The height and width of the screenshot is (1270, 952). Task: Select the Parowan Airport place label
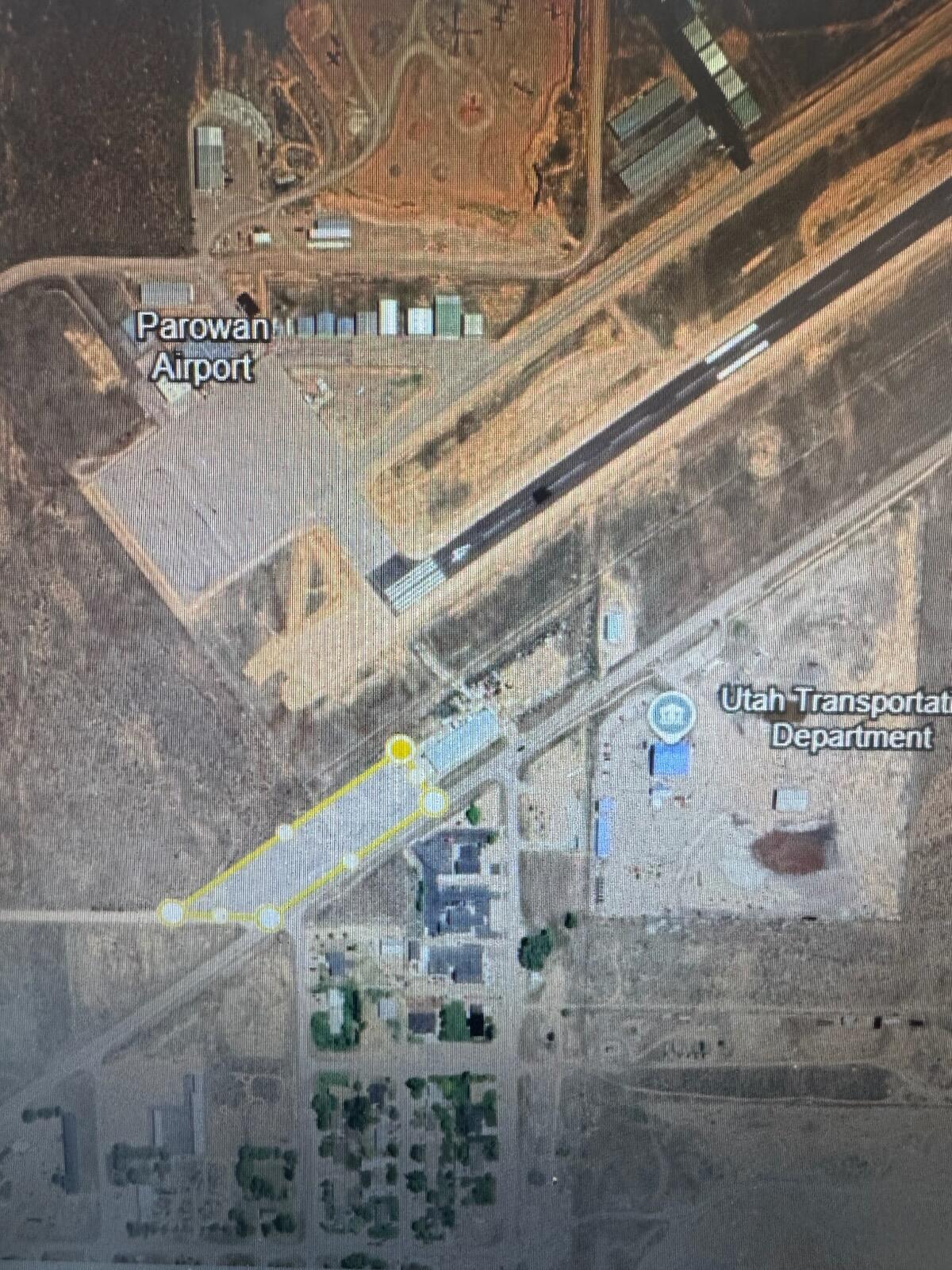[x=203, y=348]
